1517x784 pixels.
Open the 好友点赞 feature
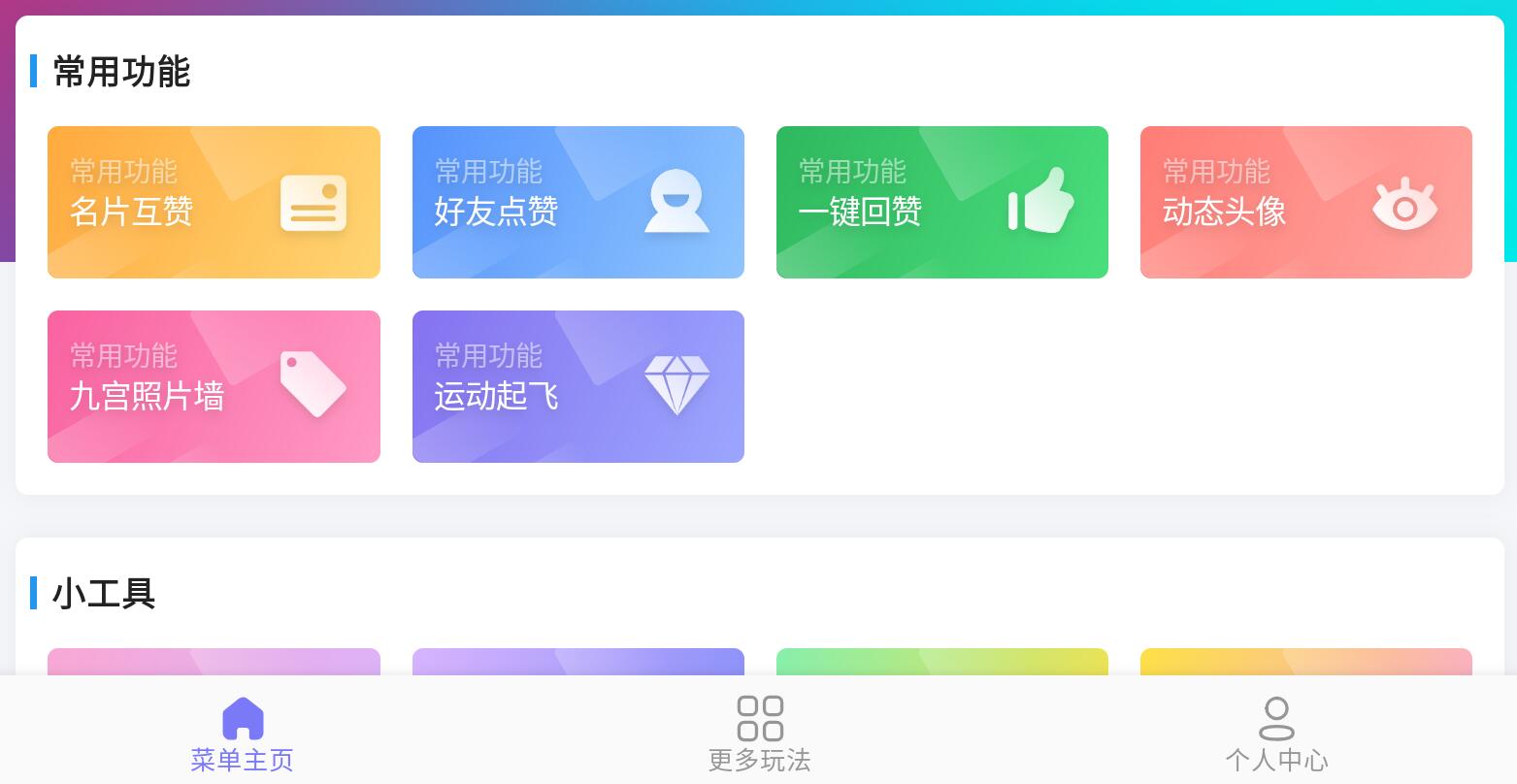point(577,202)
